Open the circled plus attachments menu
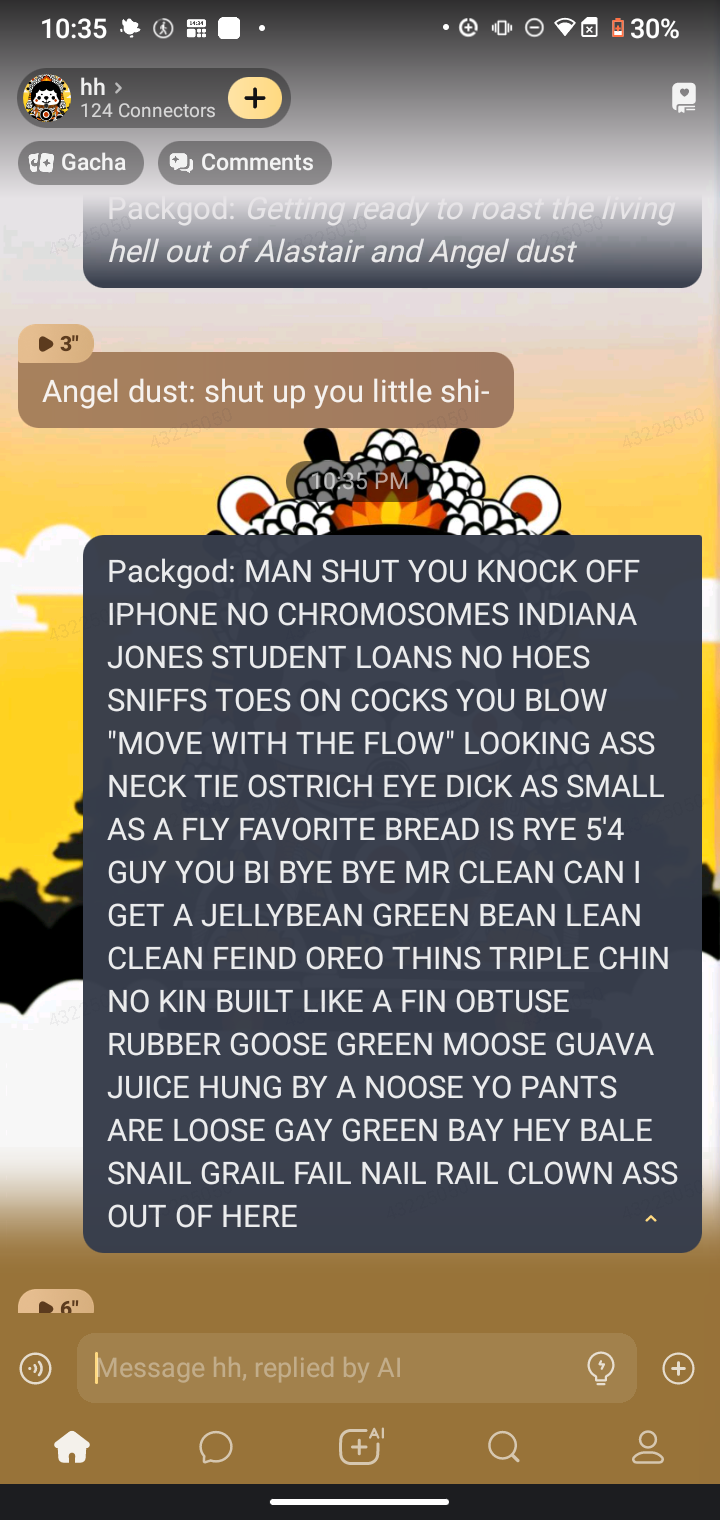Viewport: 720px width, 1520px height. click(678, 1368)
